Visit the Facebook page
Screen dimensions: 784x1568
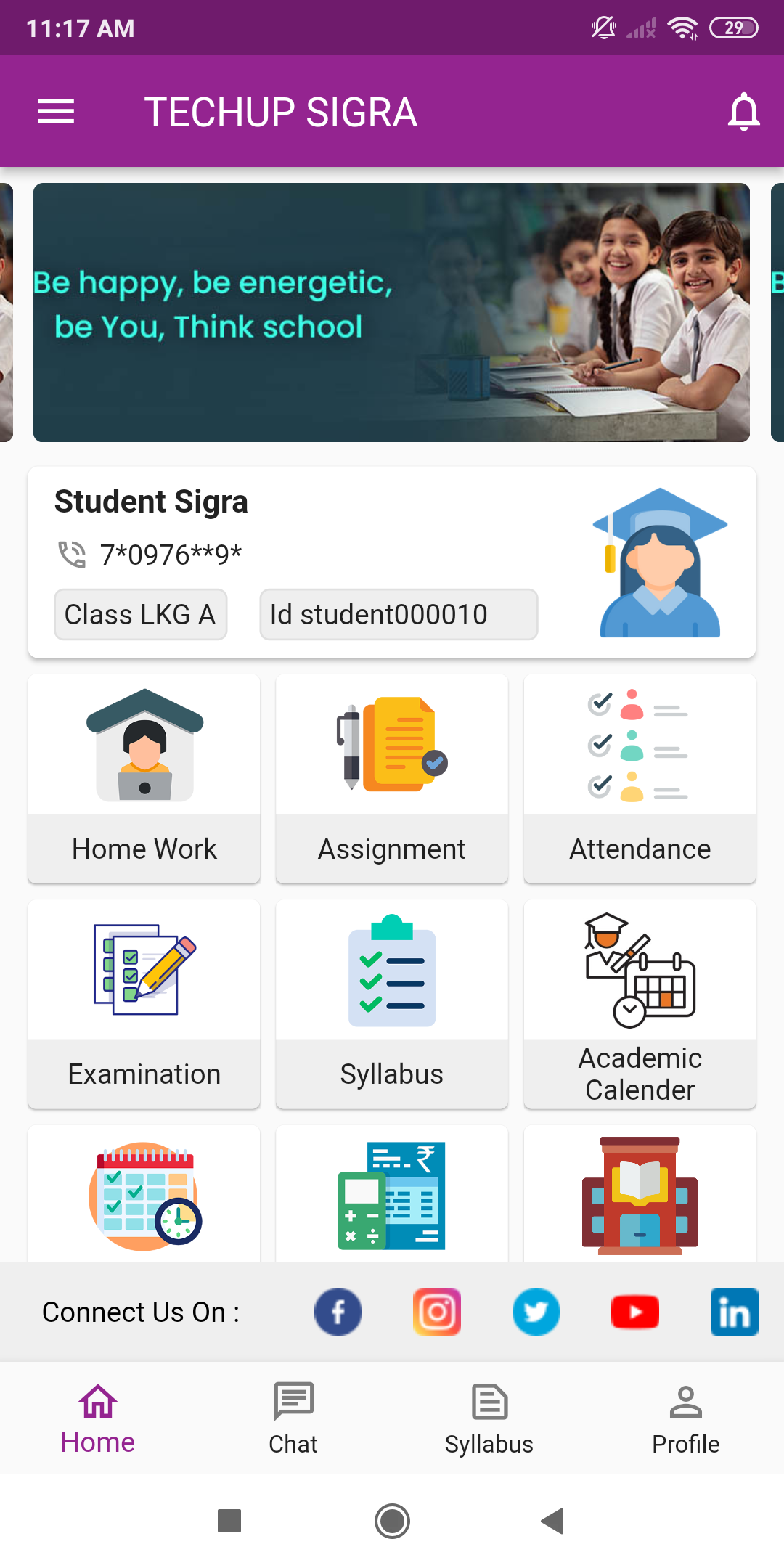[338, 1312]
